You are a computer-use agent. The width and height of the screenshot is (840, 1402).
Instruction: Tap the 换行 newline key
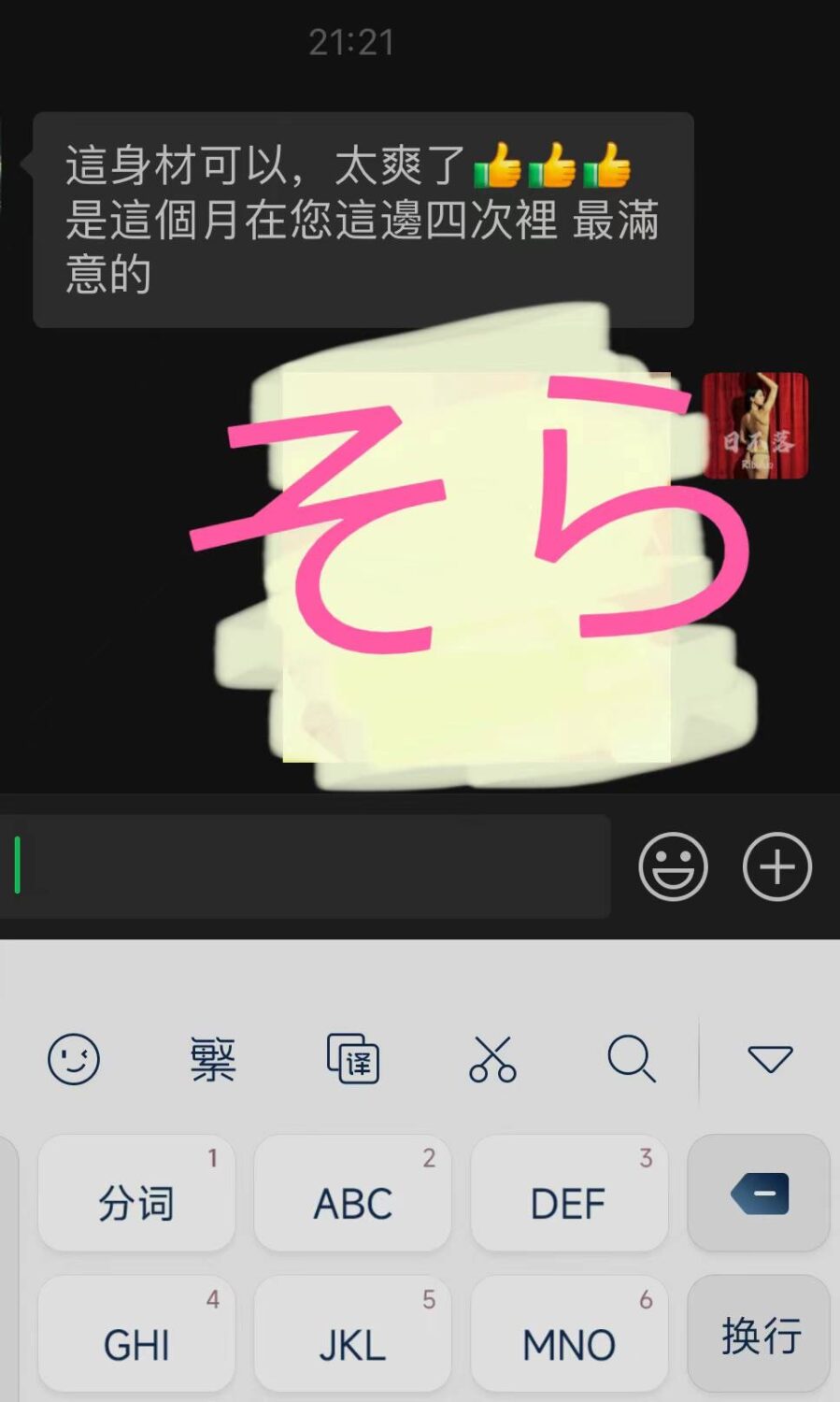tap(759, 1335)
